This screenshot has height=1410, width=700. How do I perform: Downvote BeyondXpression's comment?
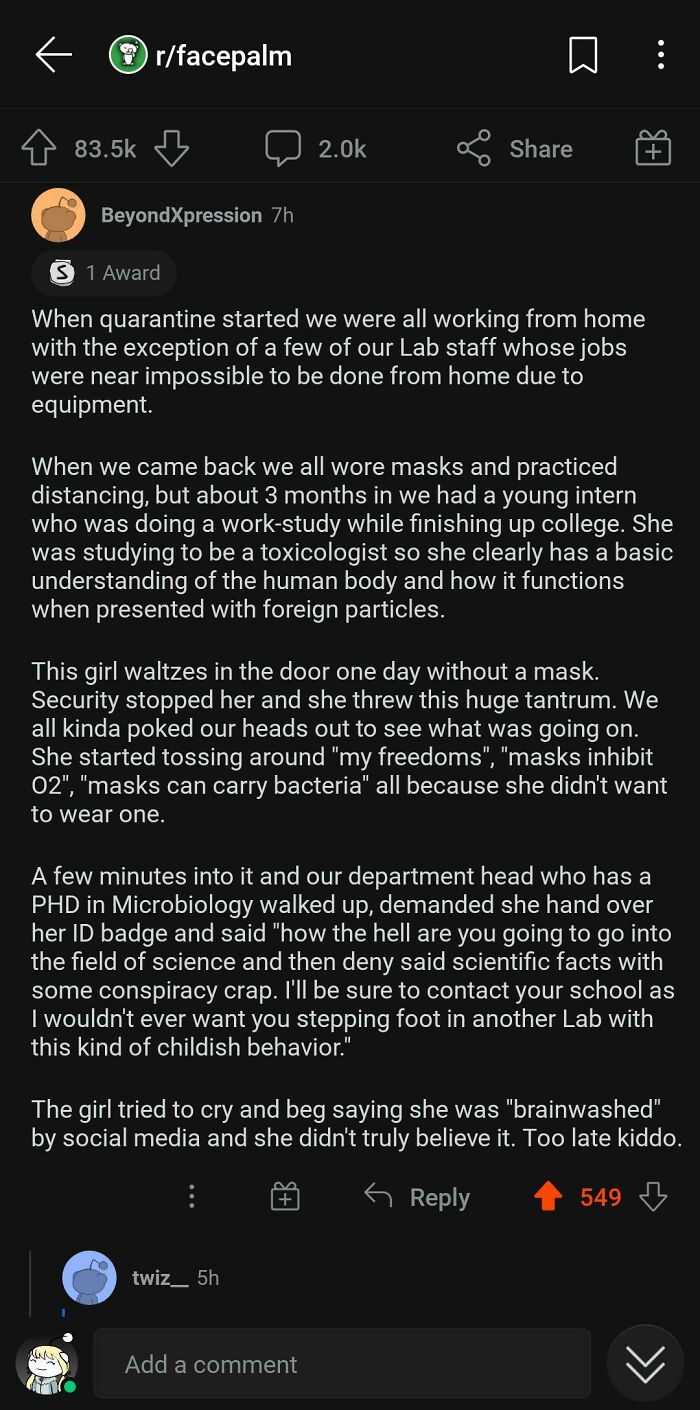click(x=653, y=1196)
